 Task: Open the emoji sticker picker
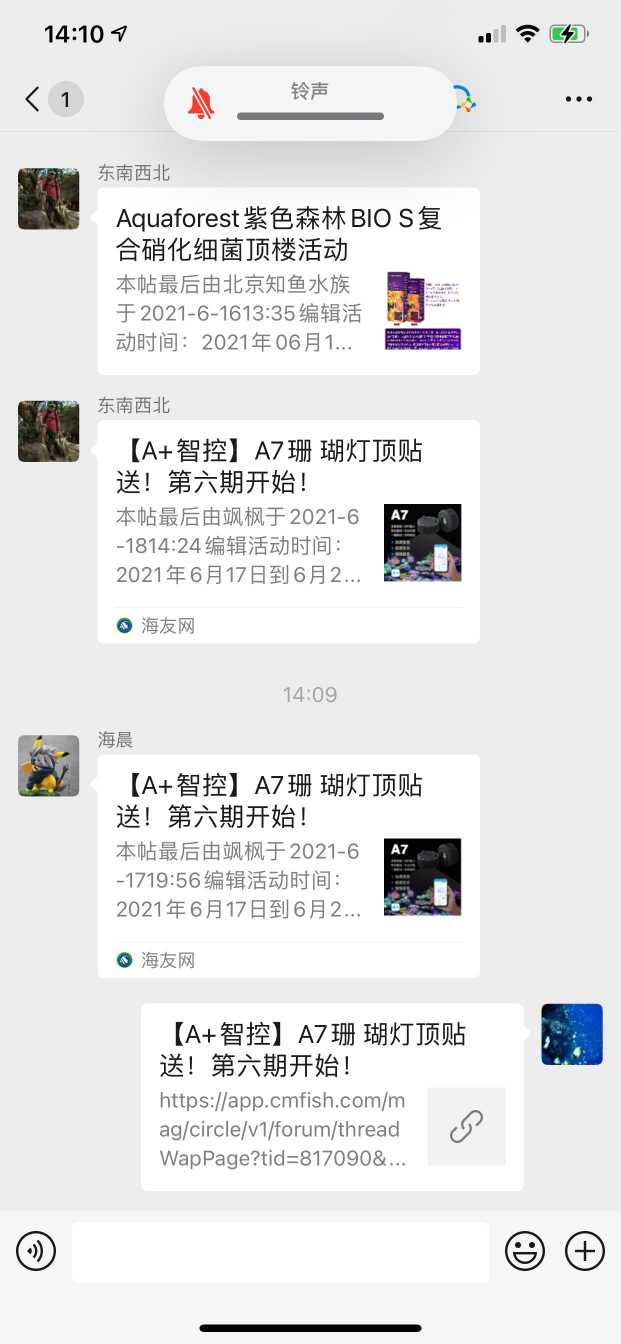tap(525, 1251)
